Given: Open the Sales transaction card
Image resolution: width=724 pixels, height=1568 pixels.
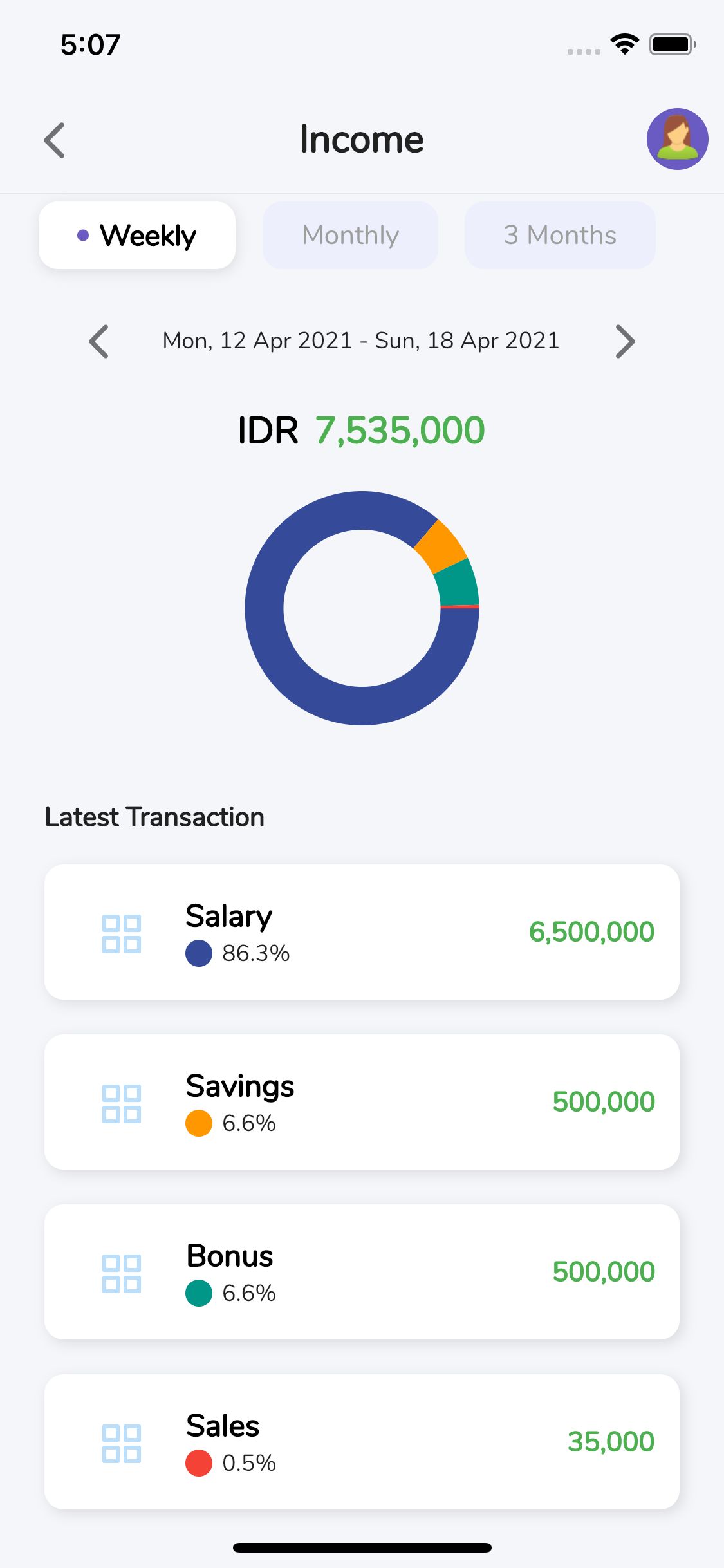Looking at the screenshot, I should click(362, 1442).
